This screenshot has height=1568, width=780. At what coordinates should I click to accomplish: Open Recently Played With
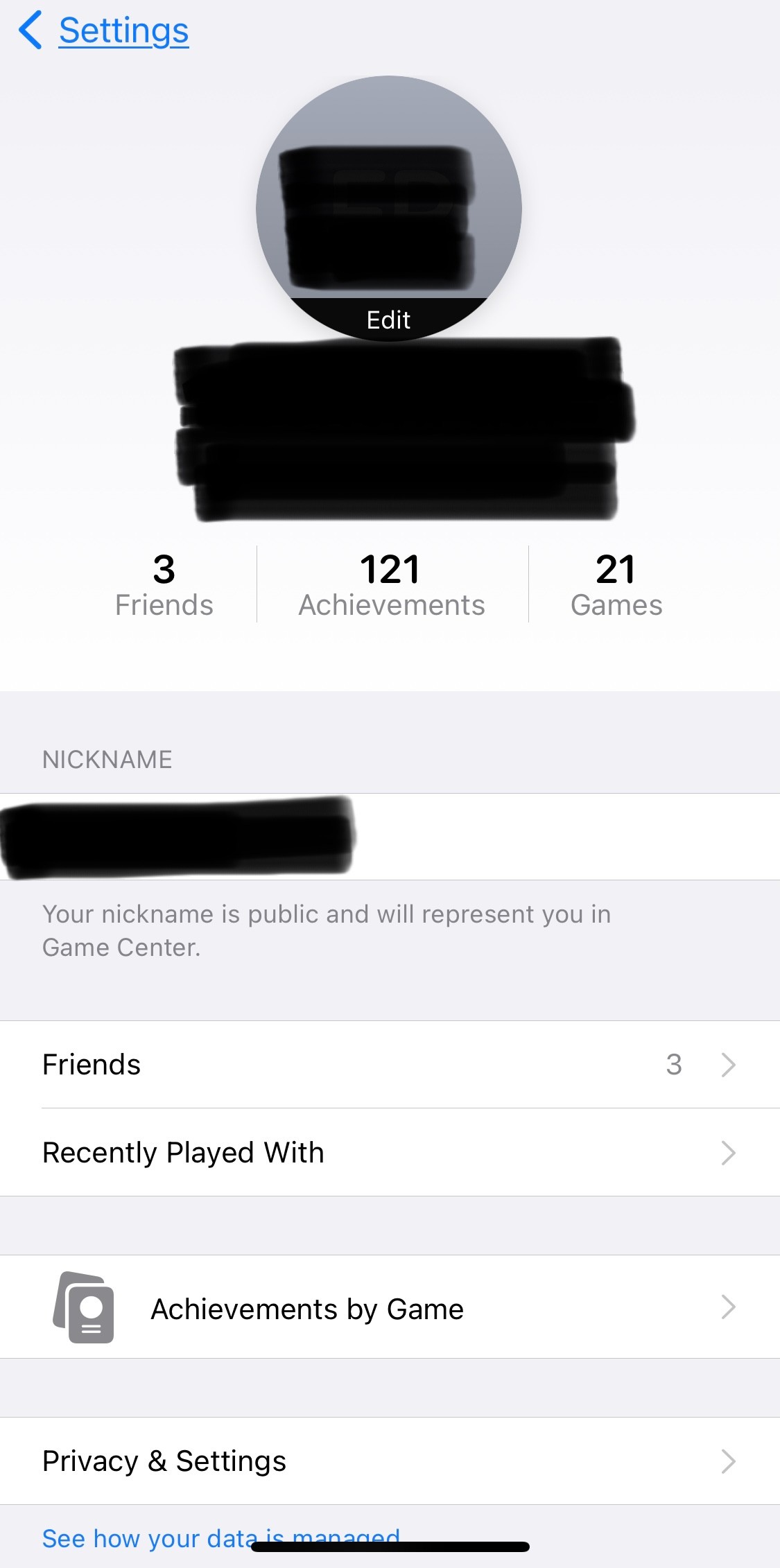390,1153
